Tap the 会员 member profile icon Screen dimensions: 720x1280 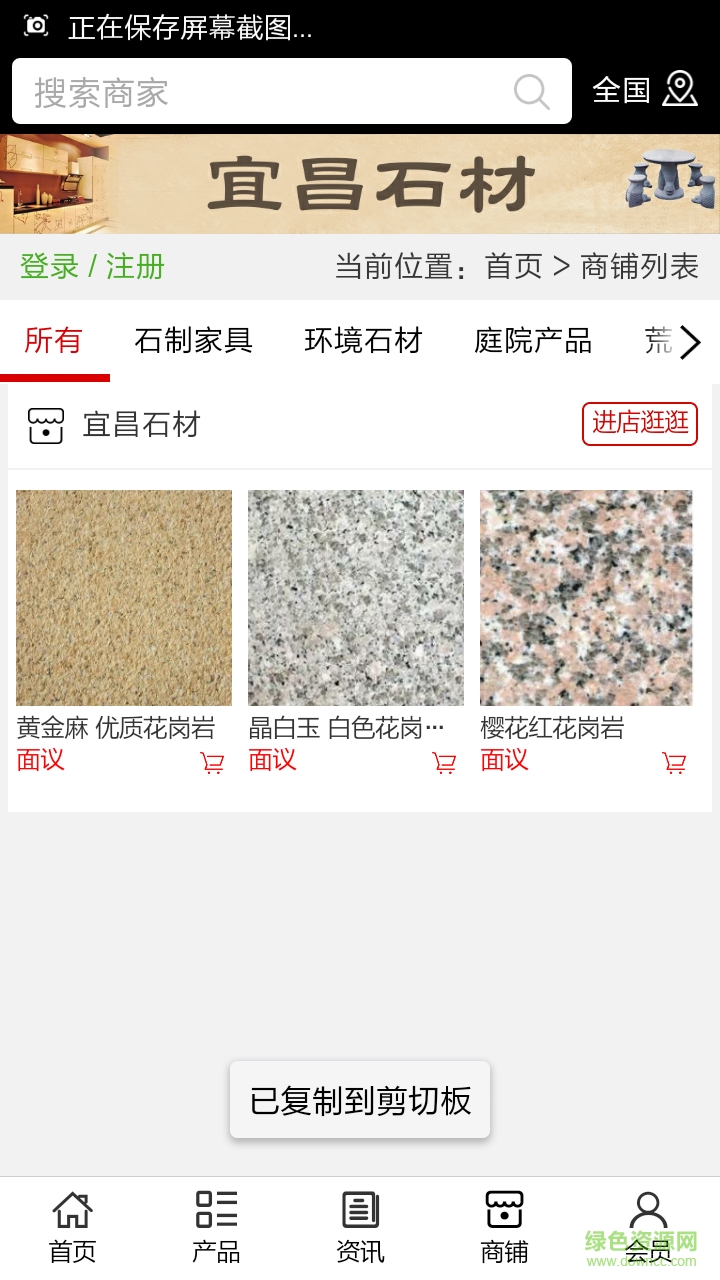click(x=649, y=1210)
